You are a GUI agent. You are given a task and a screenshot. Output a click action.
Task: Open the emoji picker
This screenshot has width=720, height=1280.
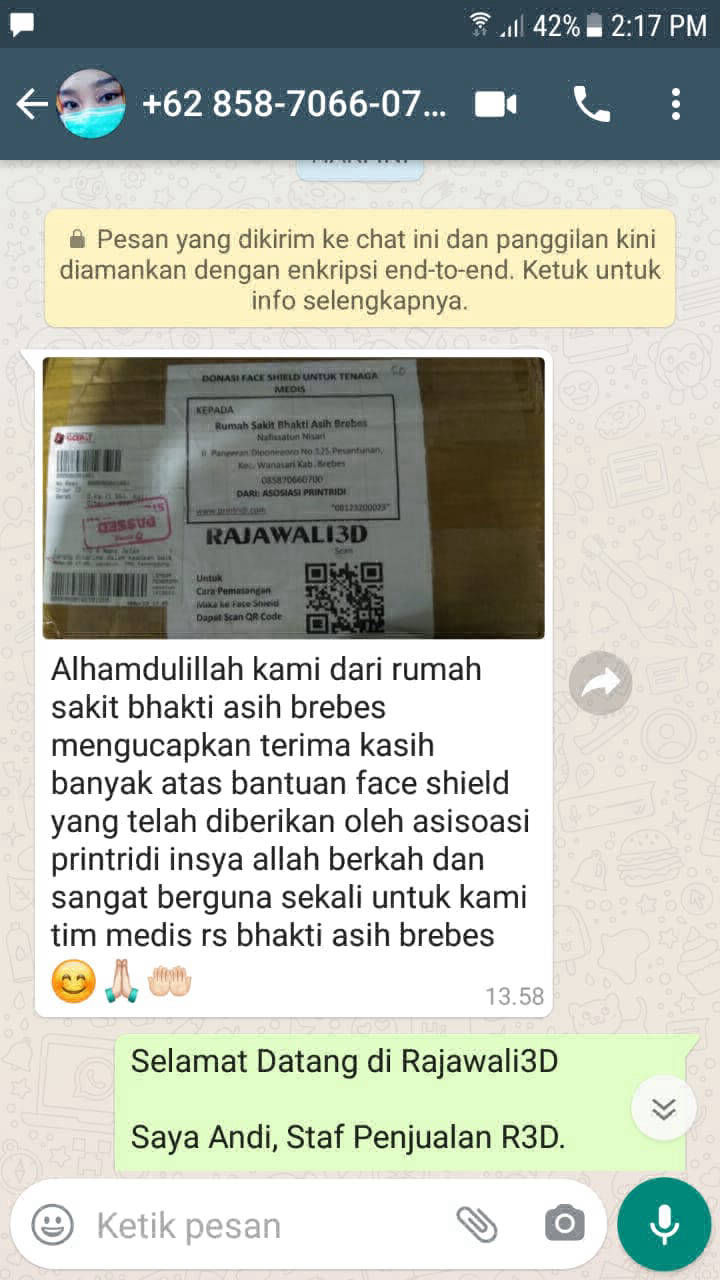click(52, 1224)
